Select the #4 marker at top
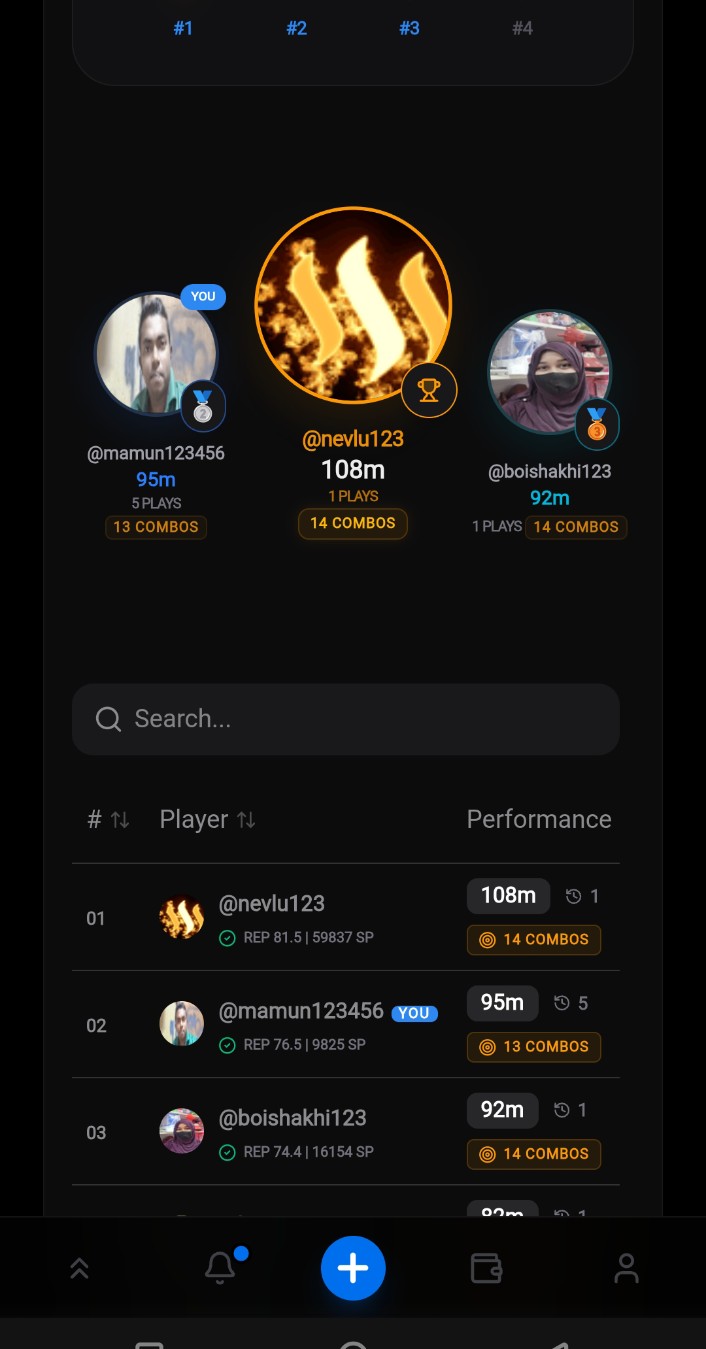Viewport: 706px width, 1349px height. 523,29
